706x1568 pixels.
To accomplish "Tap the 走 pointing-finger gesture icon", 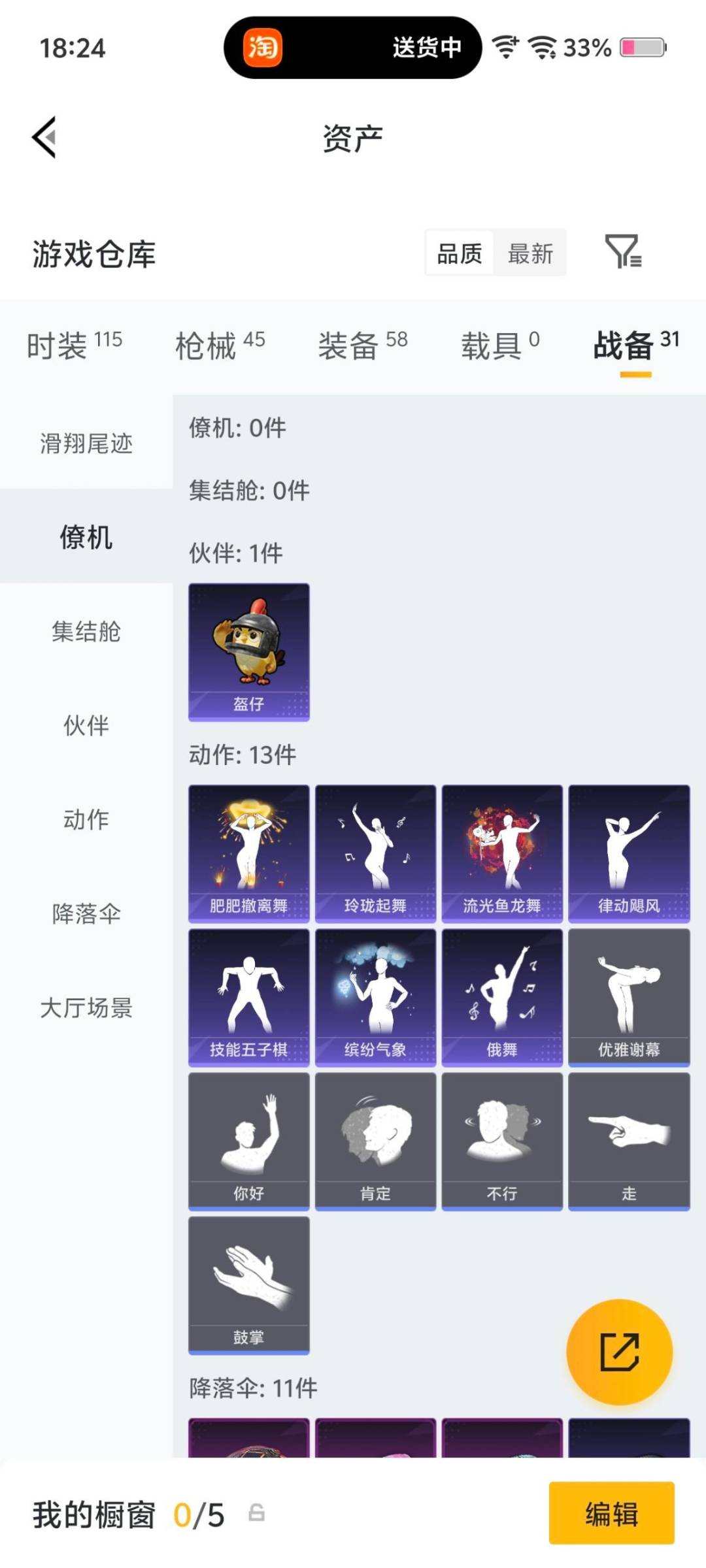I will [x=629, y=1140].
